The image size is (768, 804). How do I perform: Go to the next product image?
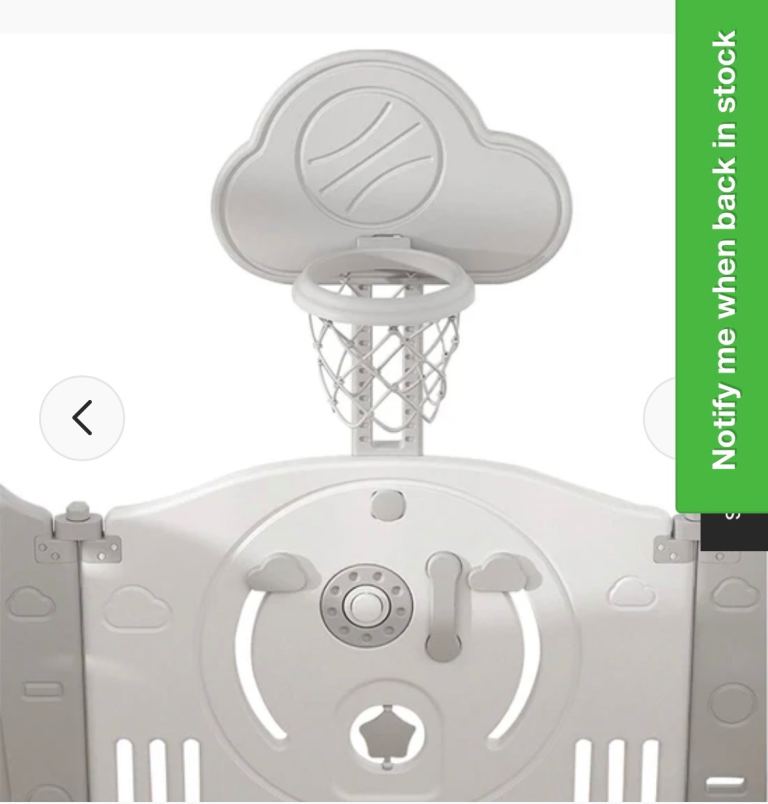coord(661,418)
